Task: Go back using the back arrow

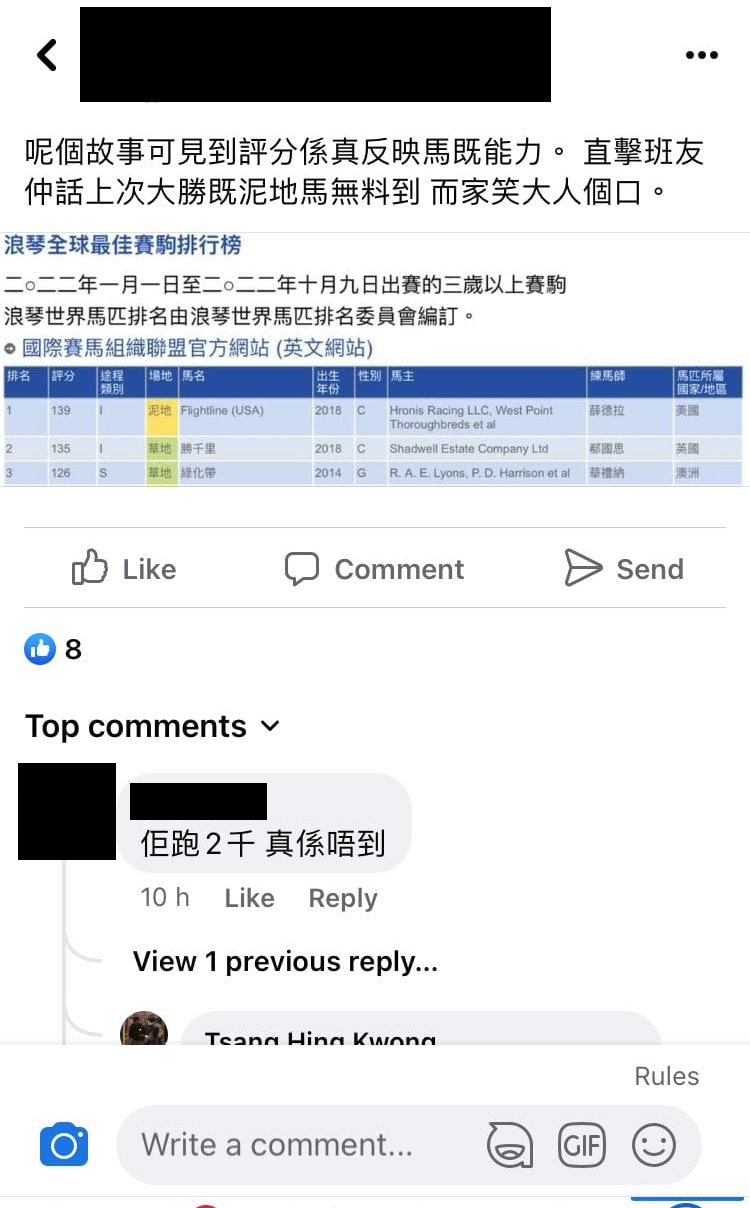Action: tap(47, 55)
